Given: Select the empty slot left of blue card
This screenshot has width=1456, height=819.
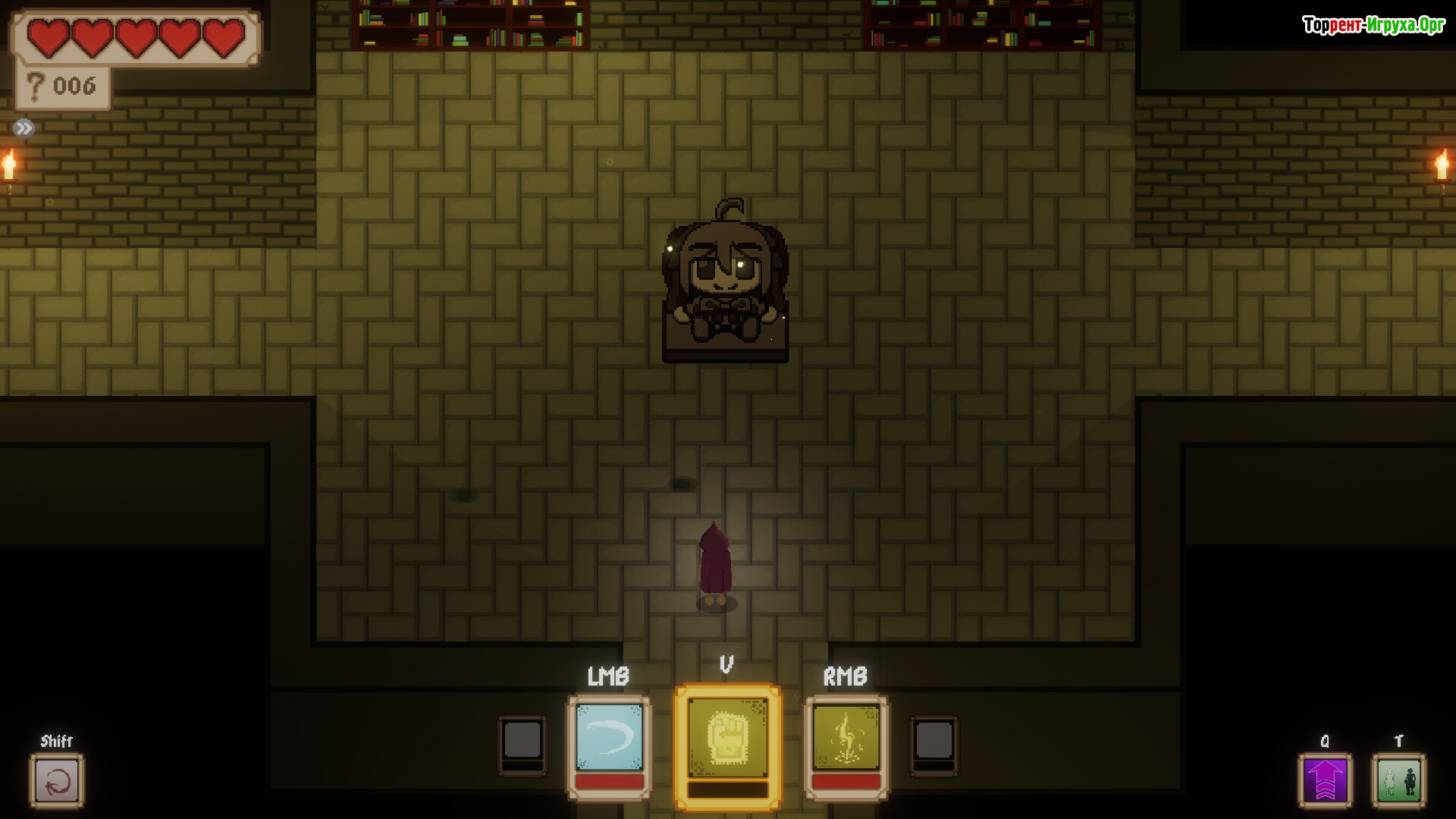Looking at the screenshot, I should (522, 744).
